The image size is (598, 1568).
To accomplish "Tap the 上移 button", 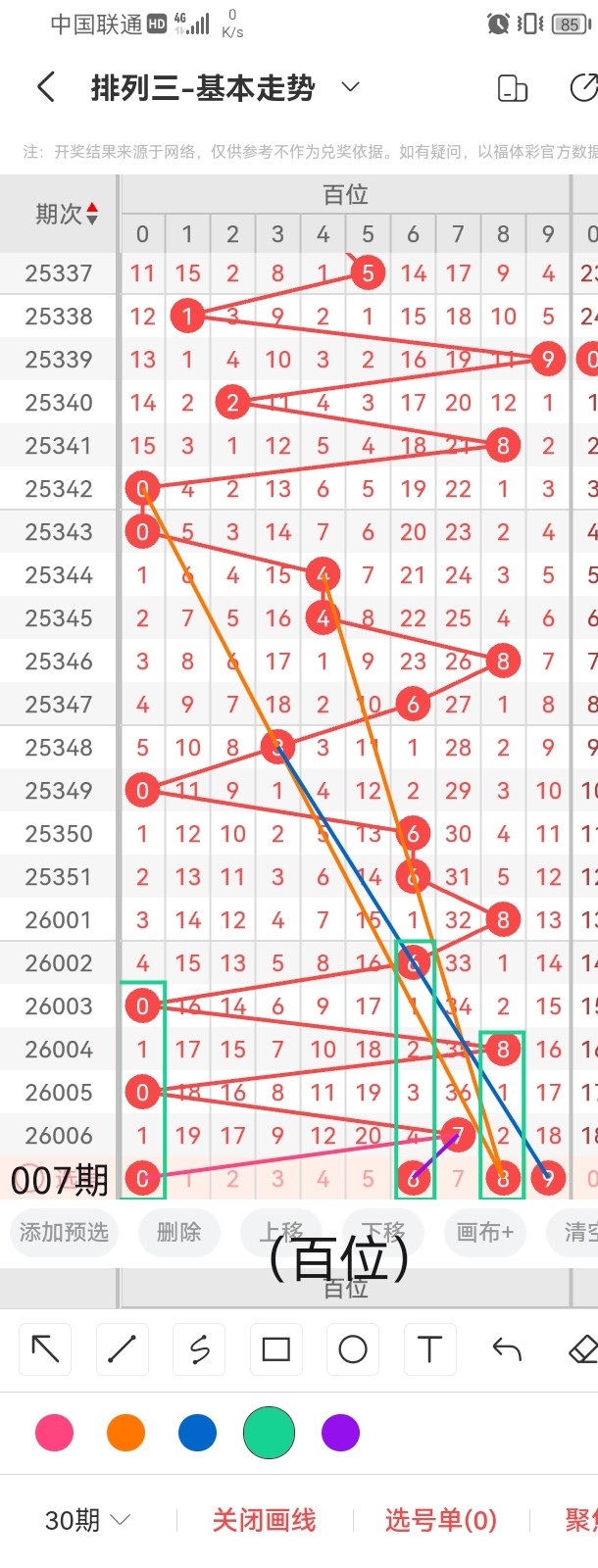I will pos(281,1232).
